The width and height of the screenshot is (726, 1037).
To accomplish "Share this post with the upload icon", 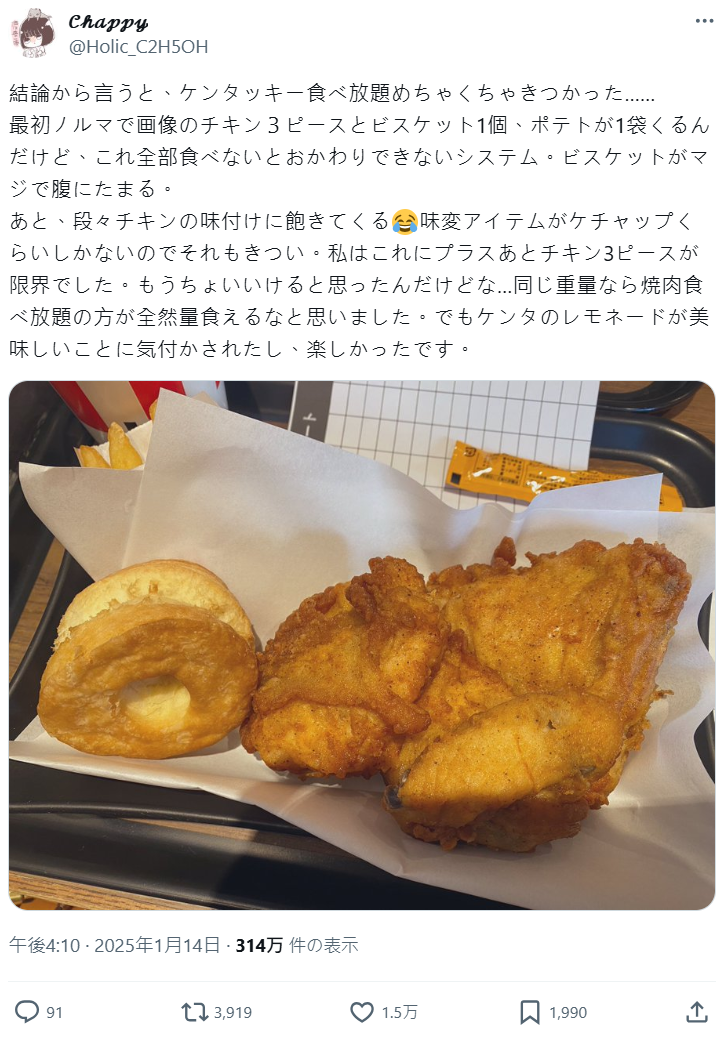I will click(697, 1012).
